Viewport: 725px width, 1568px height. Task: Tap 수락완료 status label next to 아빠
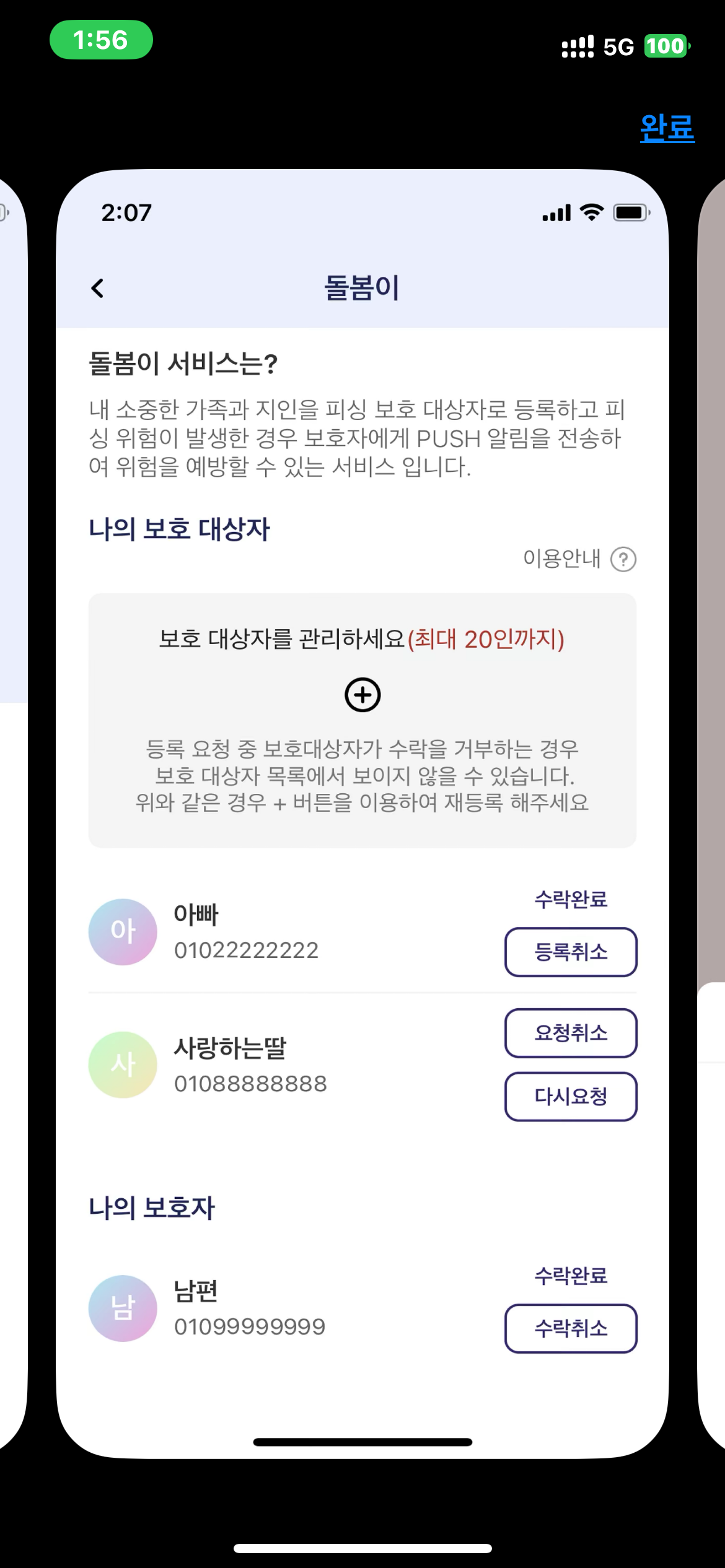coord(570,900)
